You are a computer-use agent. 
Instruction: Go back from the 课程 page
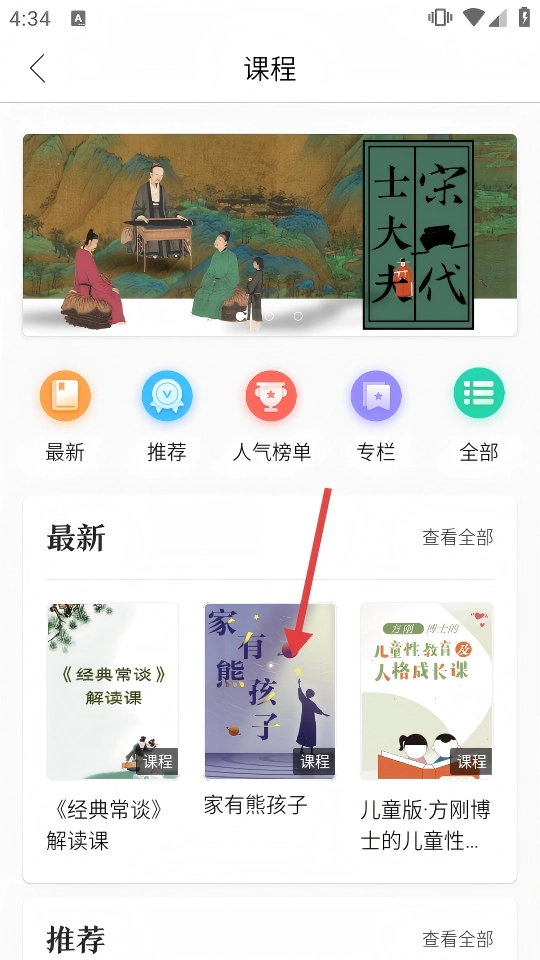tap(38, 68)
